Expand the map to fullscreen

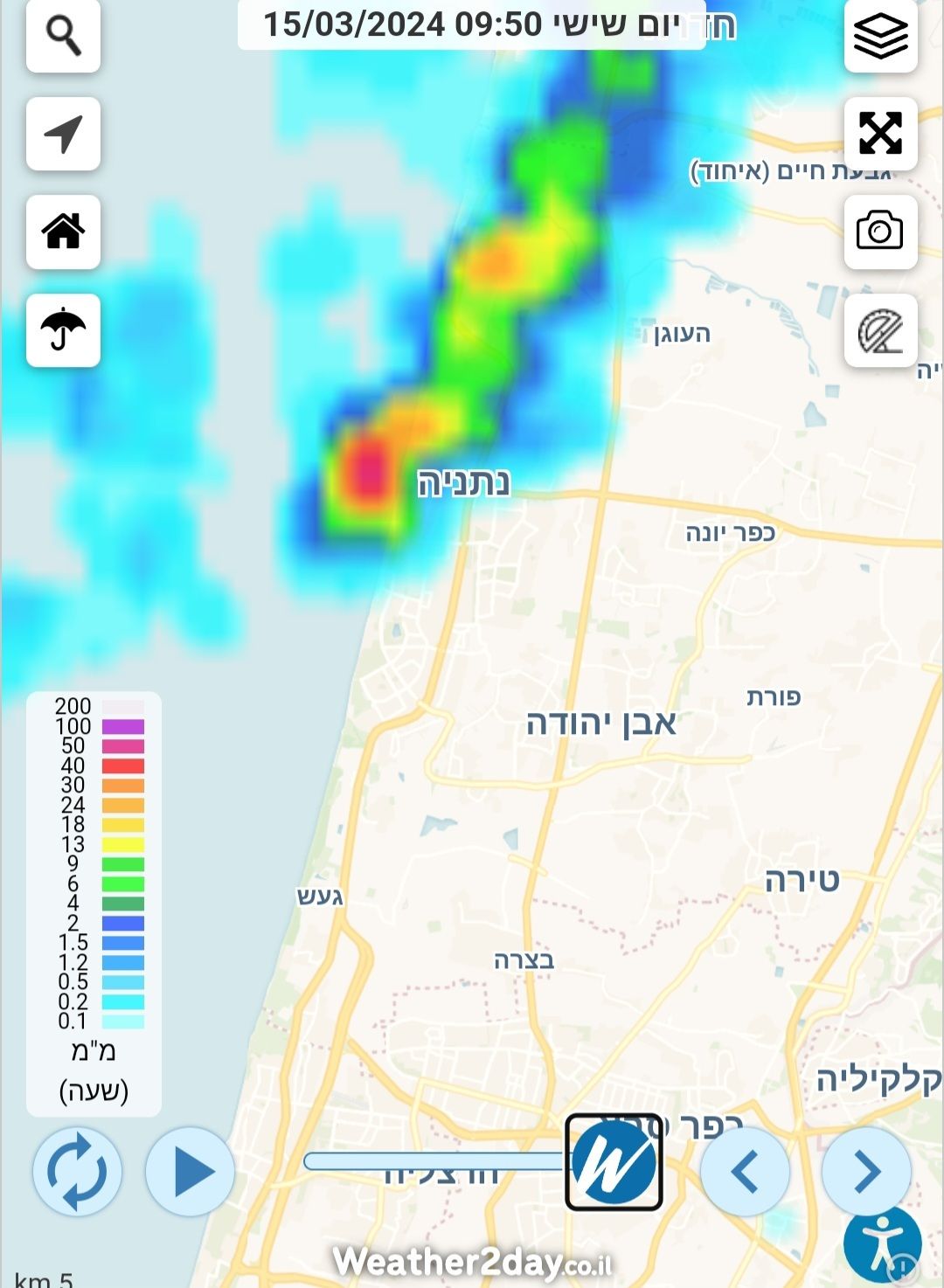tap(880, 134)
